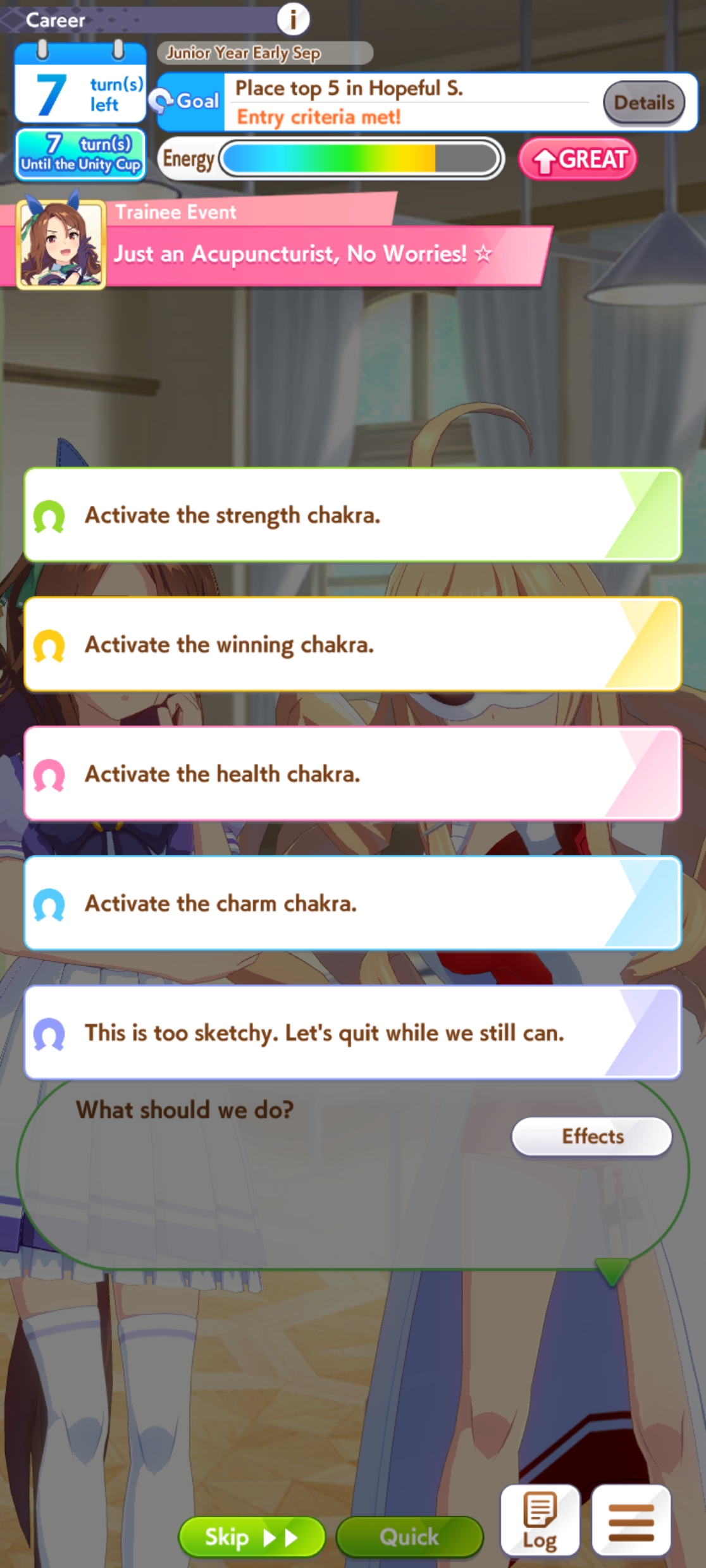Screen dimensions: 706x1568
Task: Open the hamburger menu
Action: coord(631,1520)
